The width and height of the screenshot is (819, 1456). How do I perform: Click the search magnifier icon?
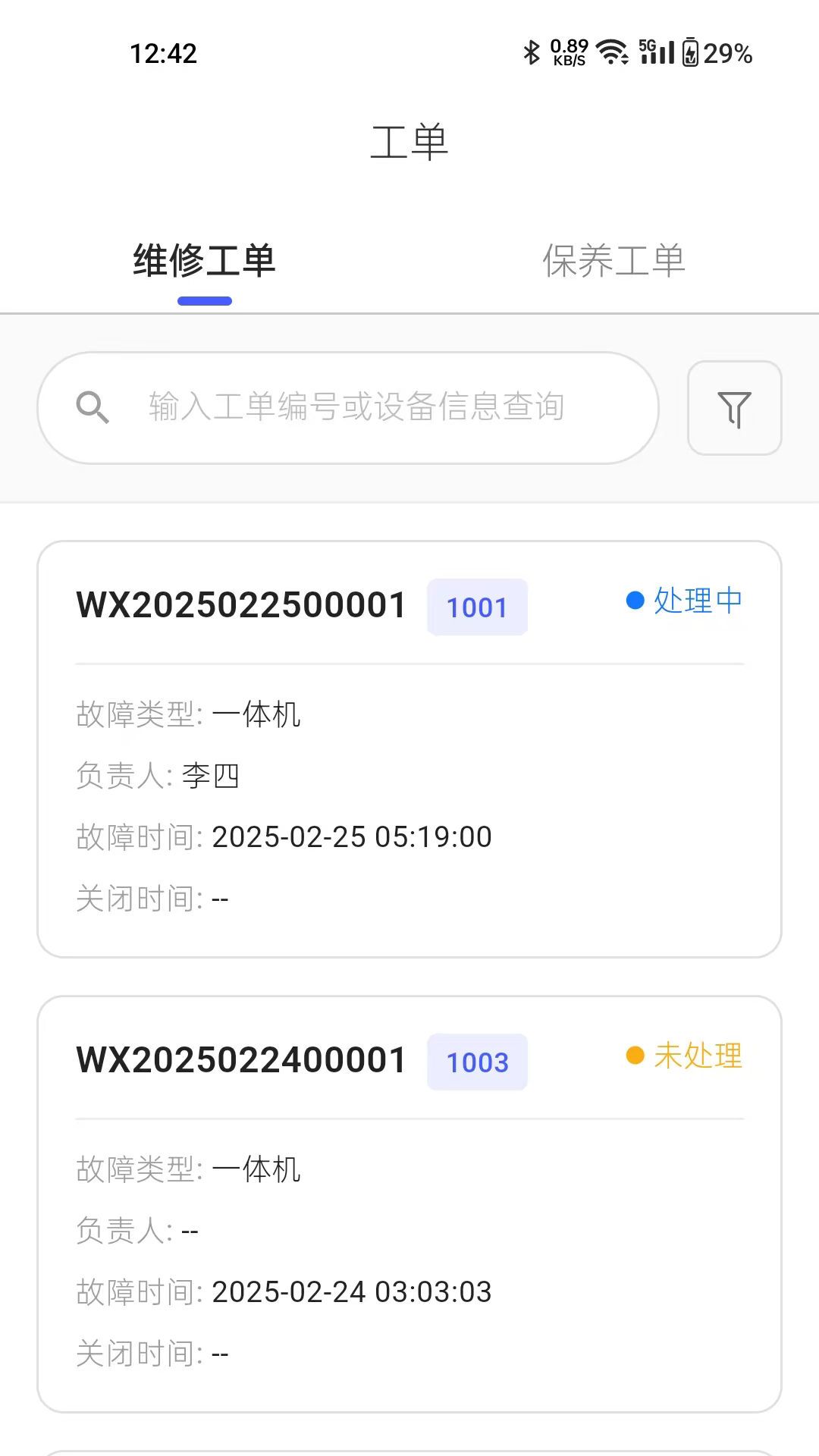point(93,407)
